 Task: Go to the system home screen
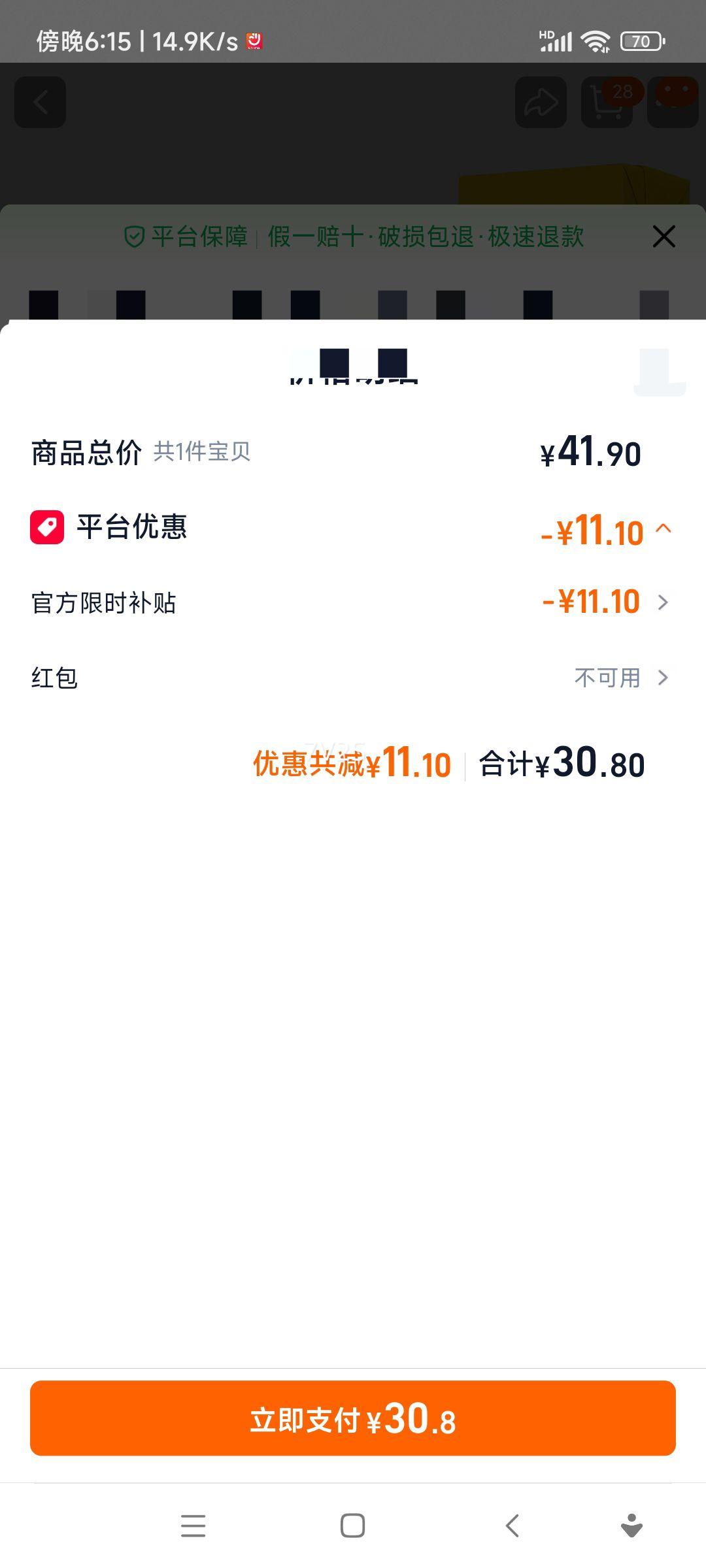[353, 1526]
